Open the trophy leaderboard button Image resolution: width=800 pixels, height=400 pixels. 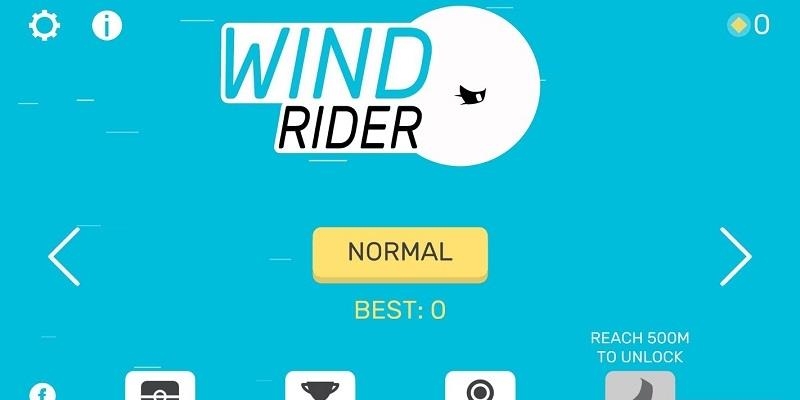[x=320, y=387]
